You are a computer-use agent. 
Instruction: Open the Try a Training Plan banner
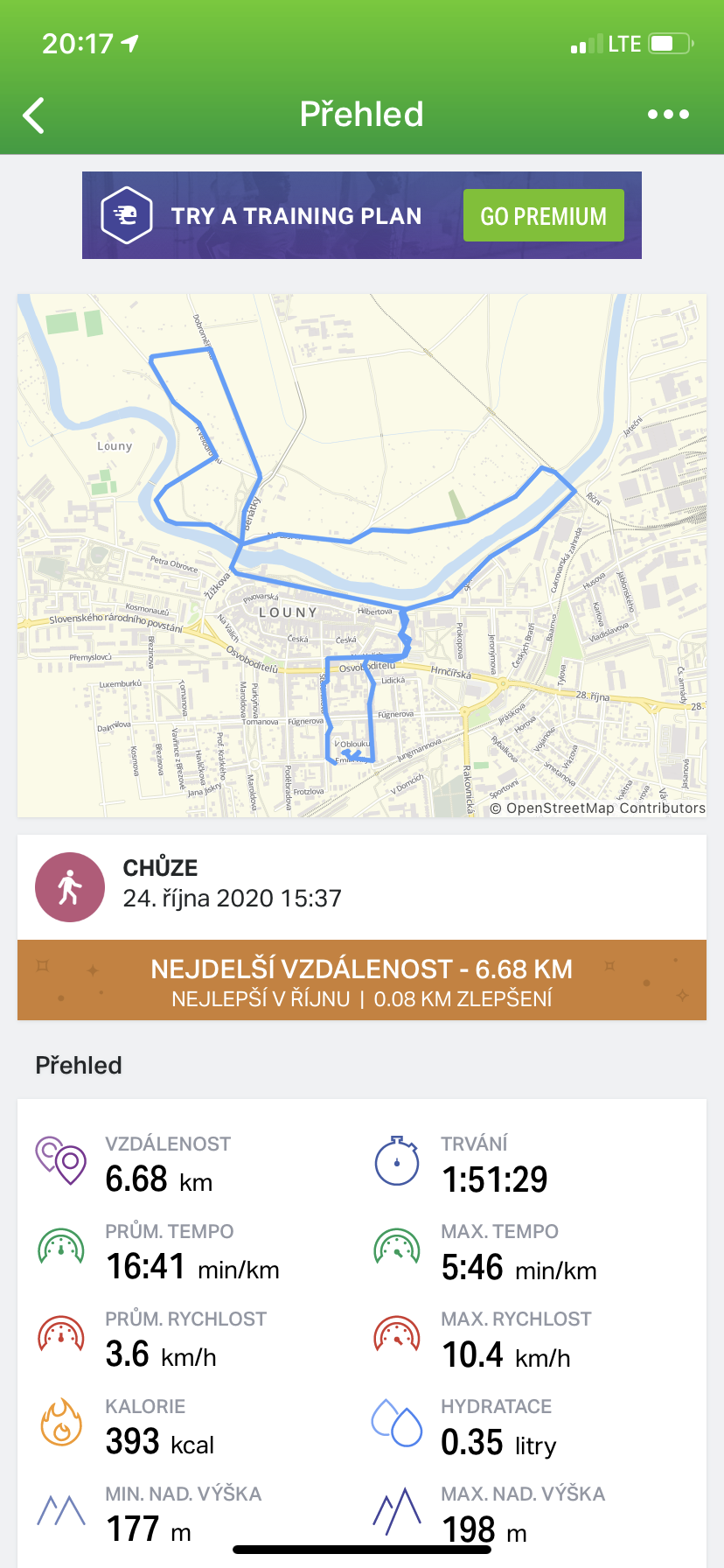pyautogui.click(x=362, y=215)
